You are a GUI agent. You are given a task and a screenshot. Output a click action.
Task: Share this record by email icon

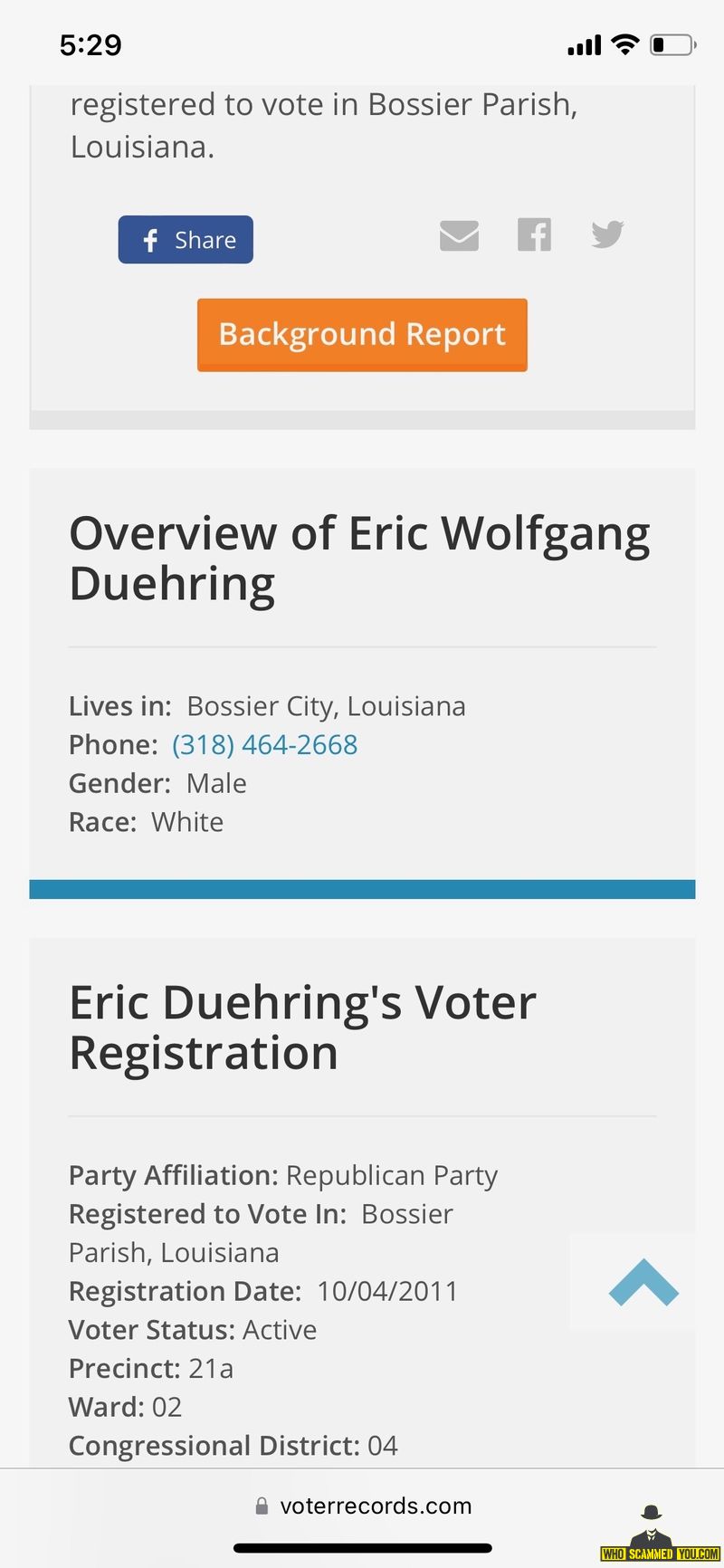point(459,235)
